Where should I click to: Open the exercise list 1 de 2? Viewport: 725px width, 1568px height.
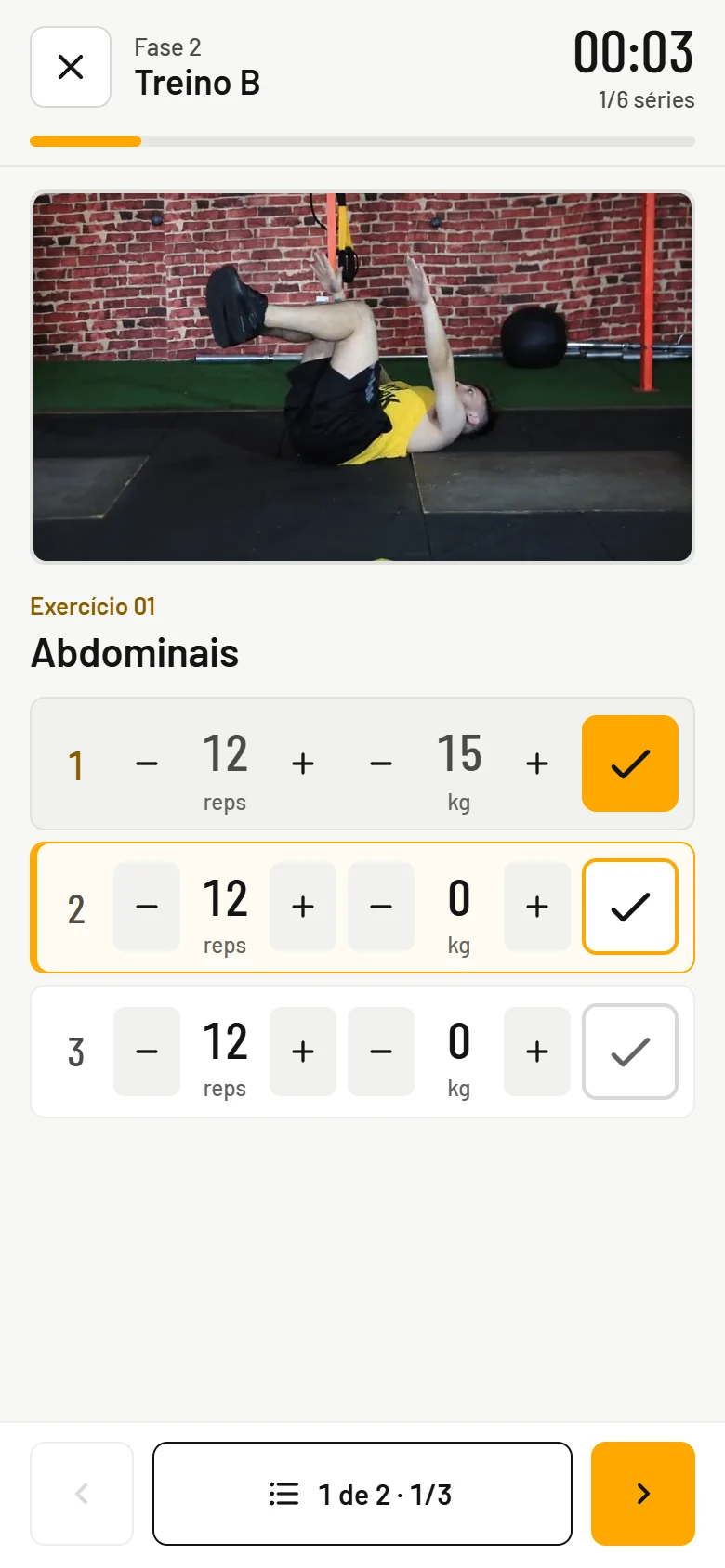[x=362, y=1494]
